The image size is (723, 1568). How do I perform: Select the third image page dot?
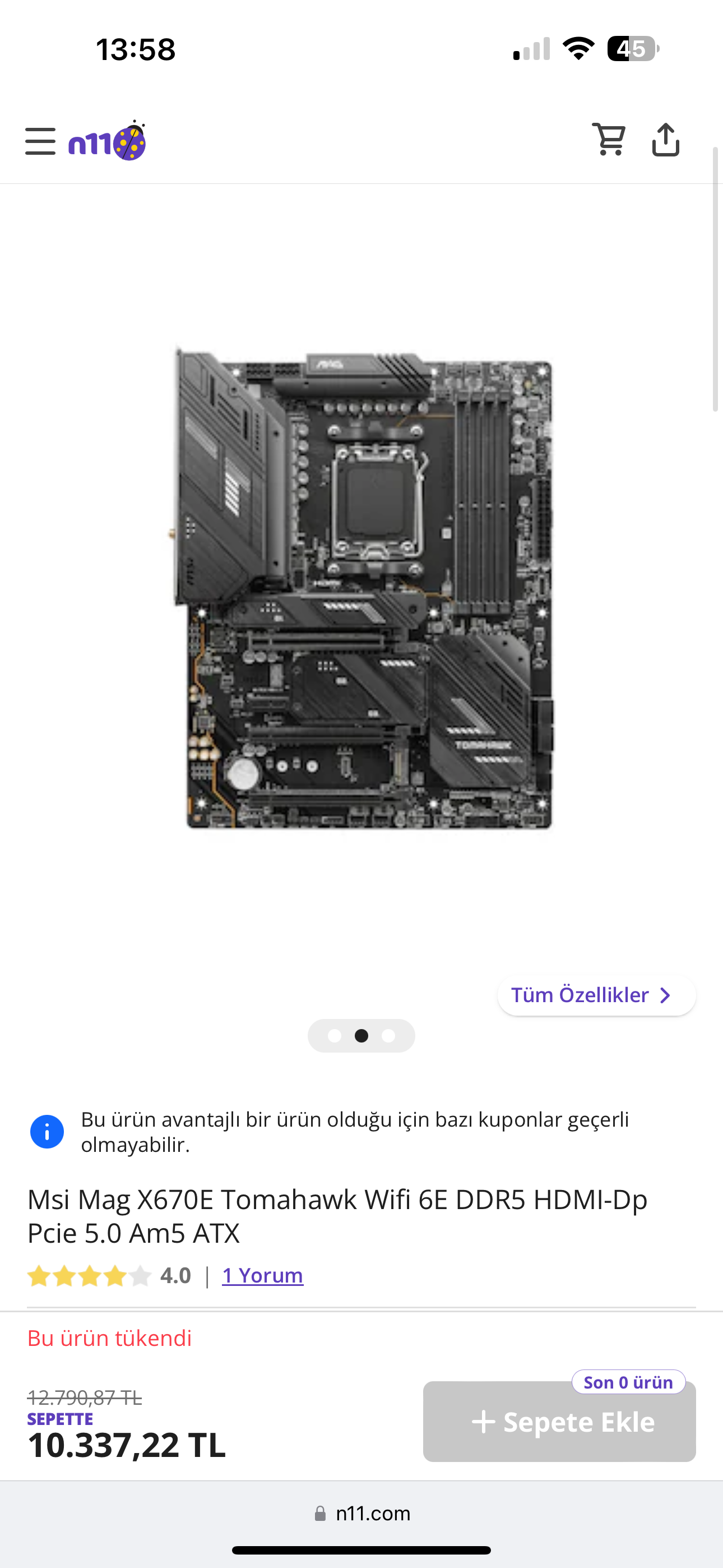click(388, 1036)
